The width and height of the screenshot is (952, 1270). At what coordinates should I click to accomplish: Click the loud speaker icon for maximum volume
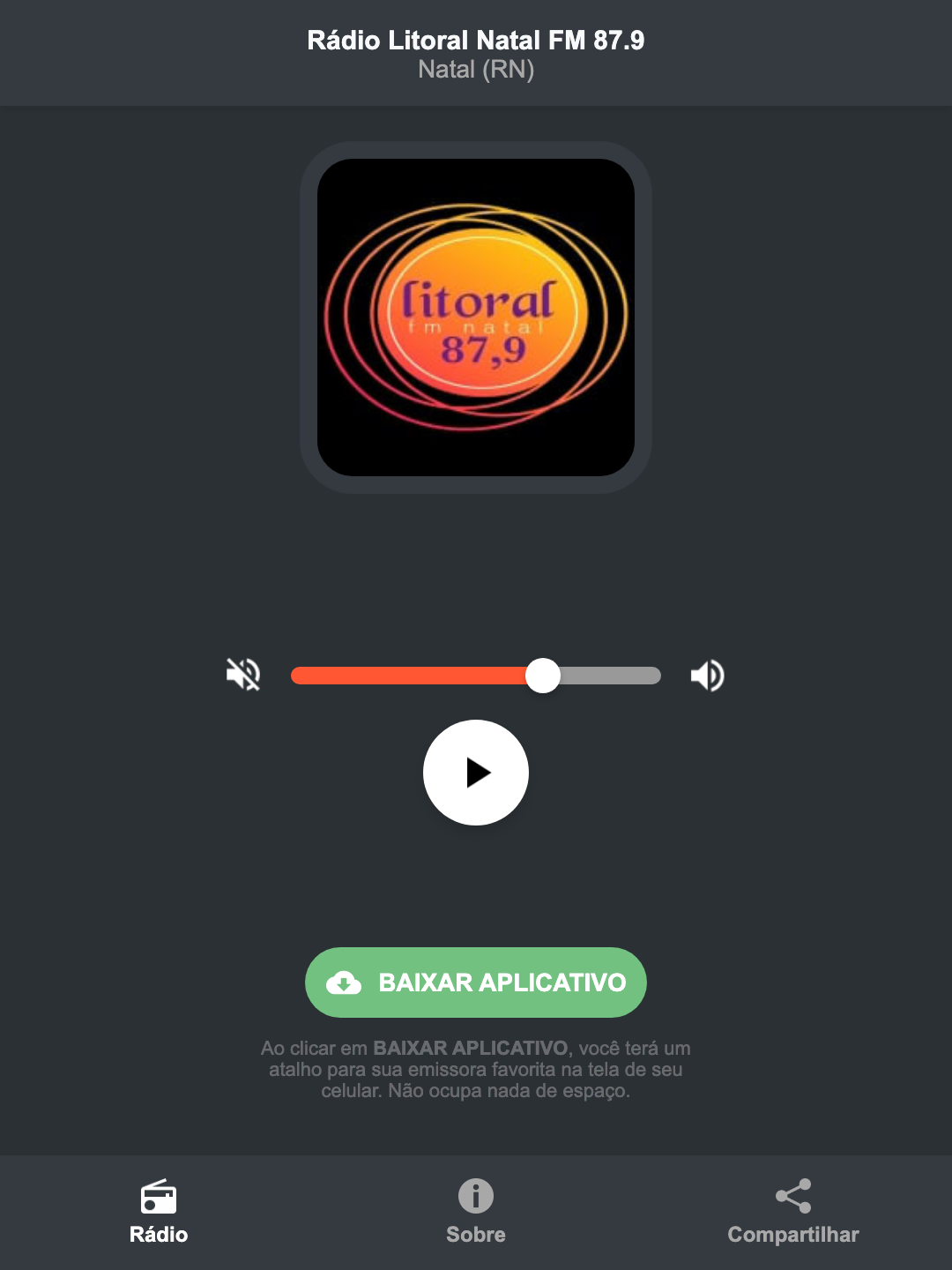tap(707, 675)
